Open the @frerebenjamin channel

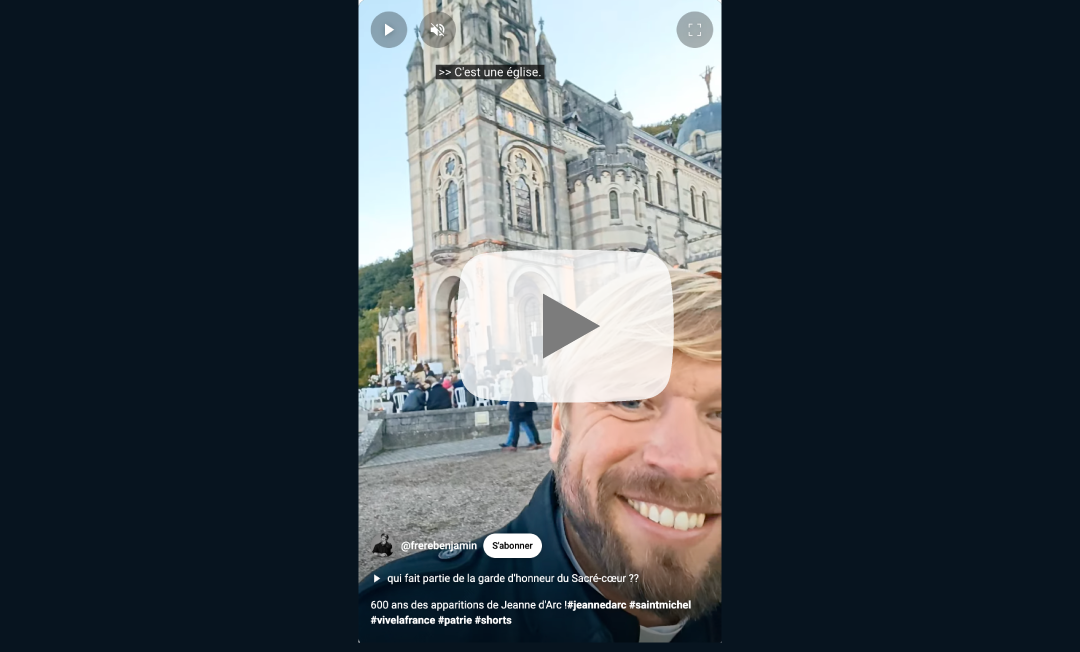pos(438,546)
